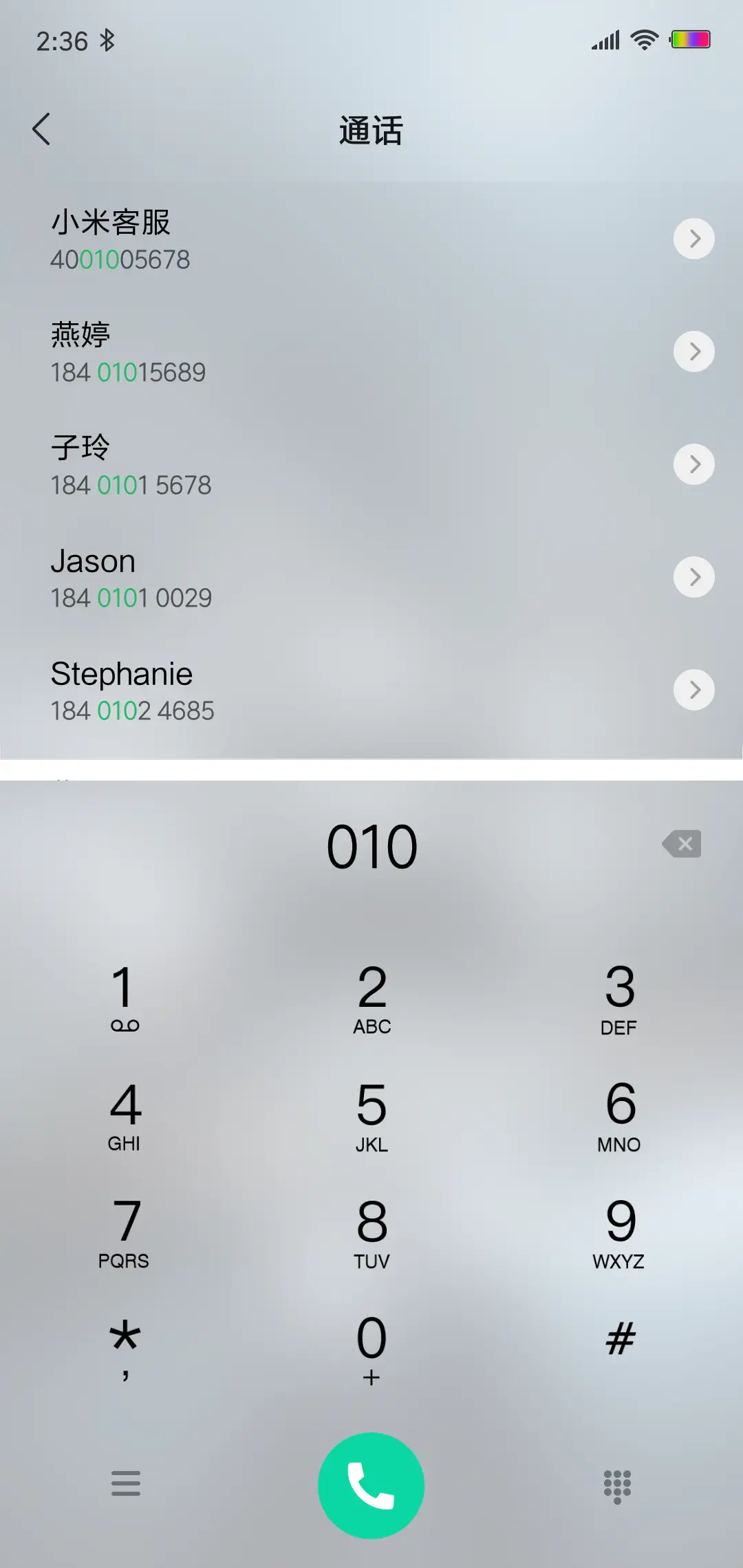Open 燕婷 call details arrow
Screen dimensions: 743x1568
693,351
